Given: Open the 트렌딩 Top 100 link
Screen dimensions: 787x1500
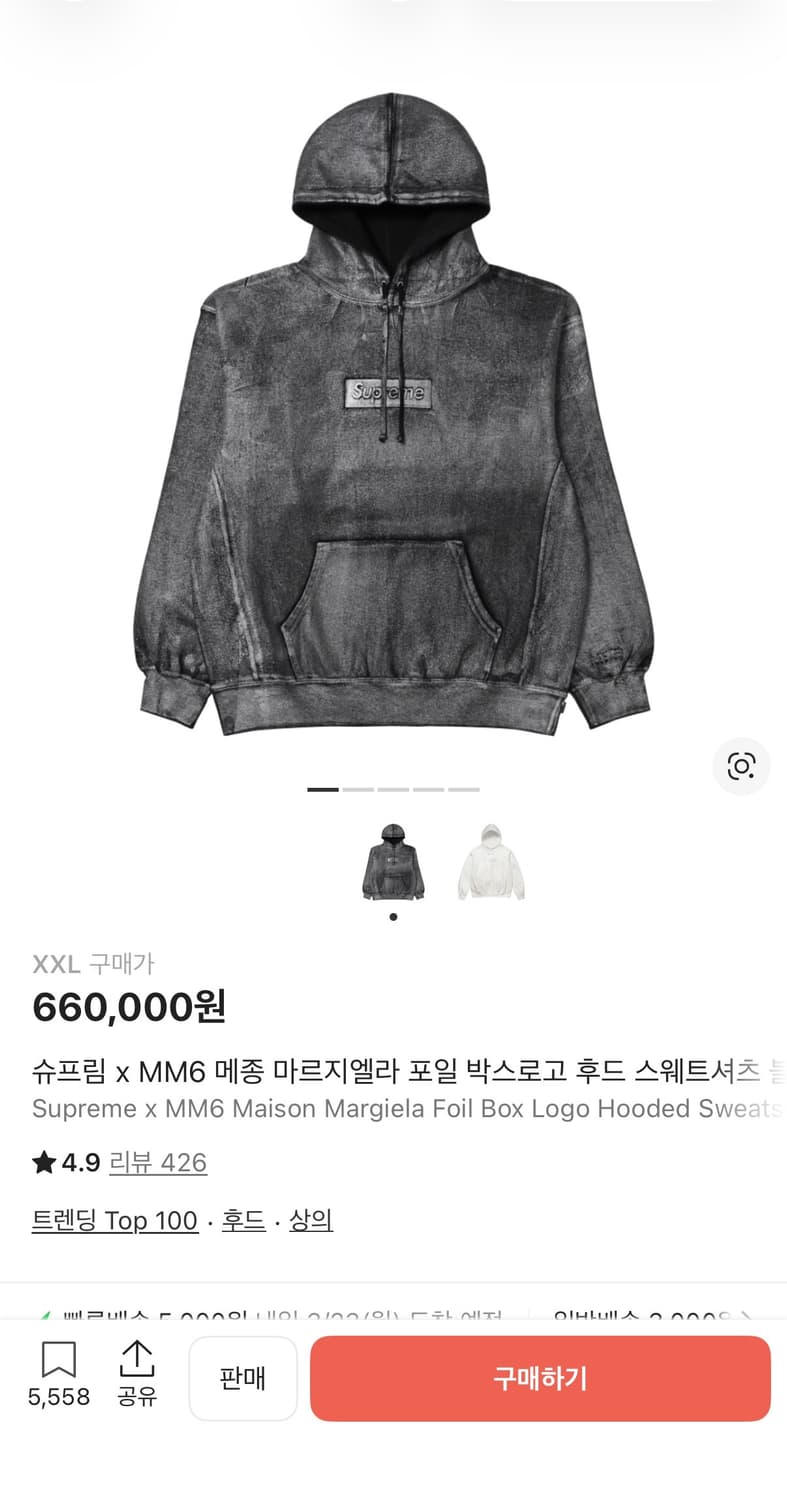Looking at the screenshot, I should click(x=114, y=1220).
